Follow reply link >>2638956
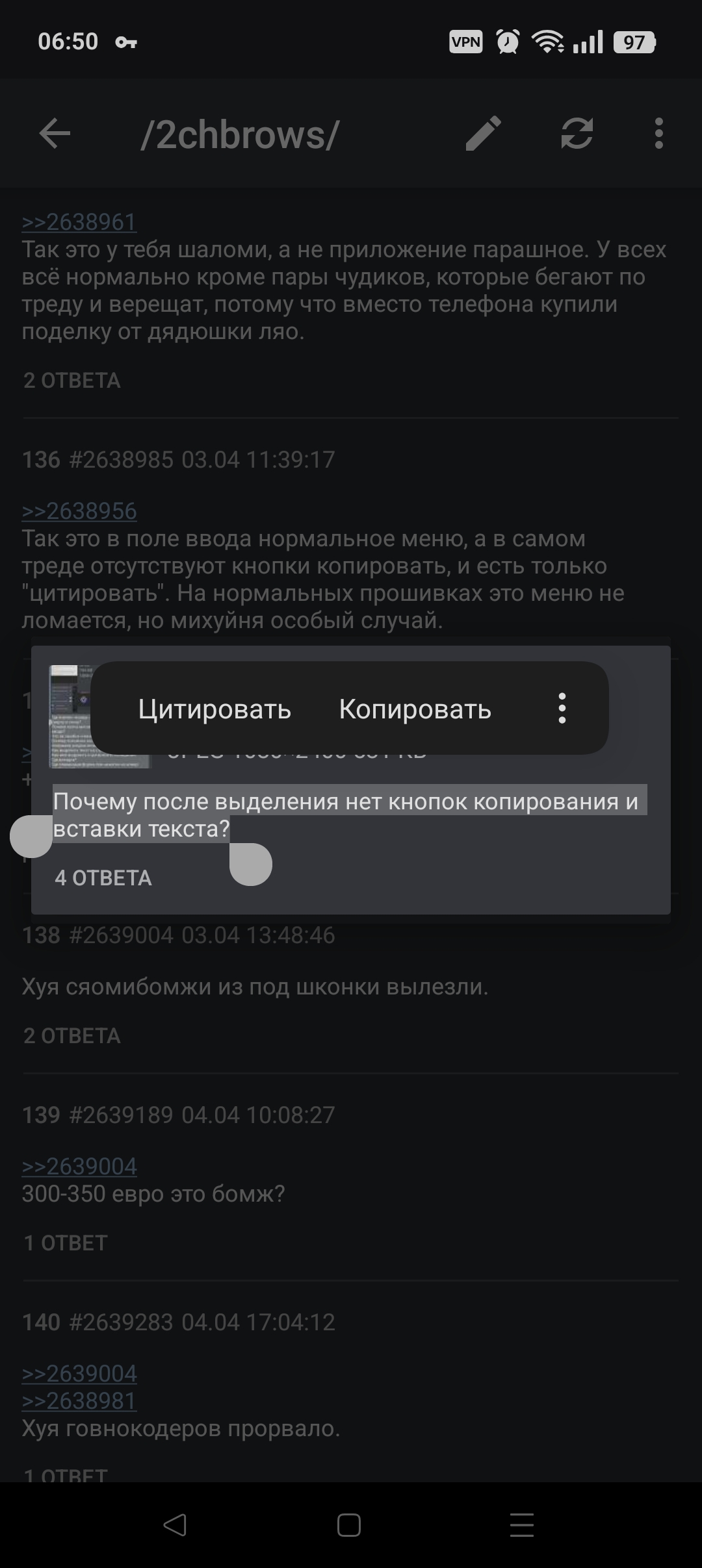 (79, 511)
